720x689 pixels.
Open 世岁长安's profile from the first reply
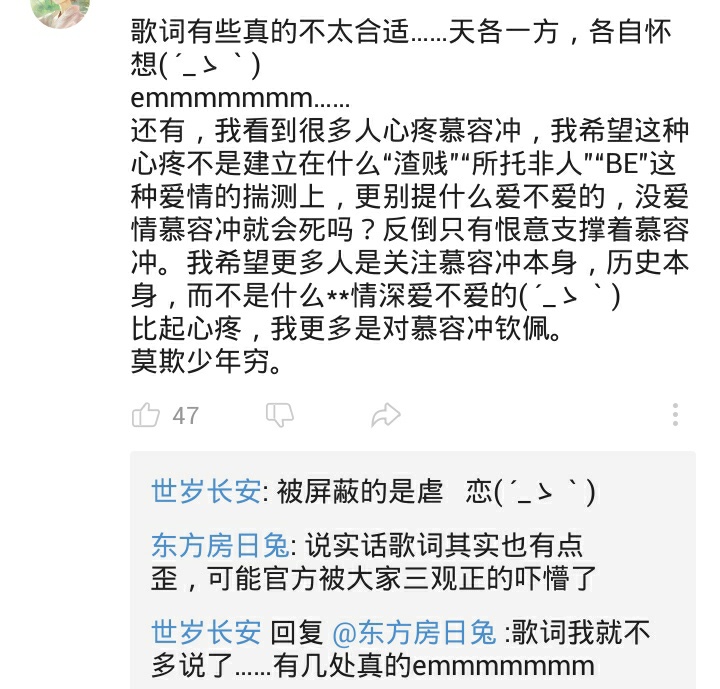tap(206, 492)
